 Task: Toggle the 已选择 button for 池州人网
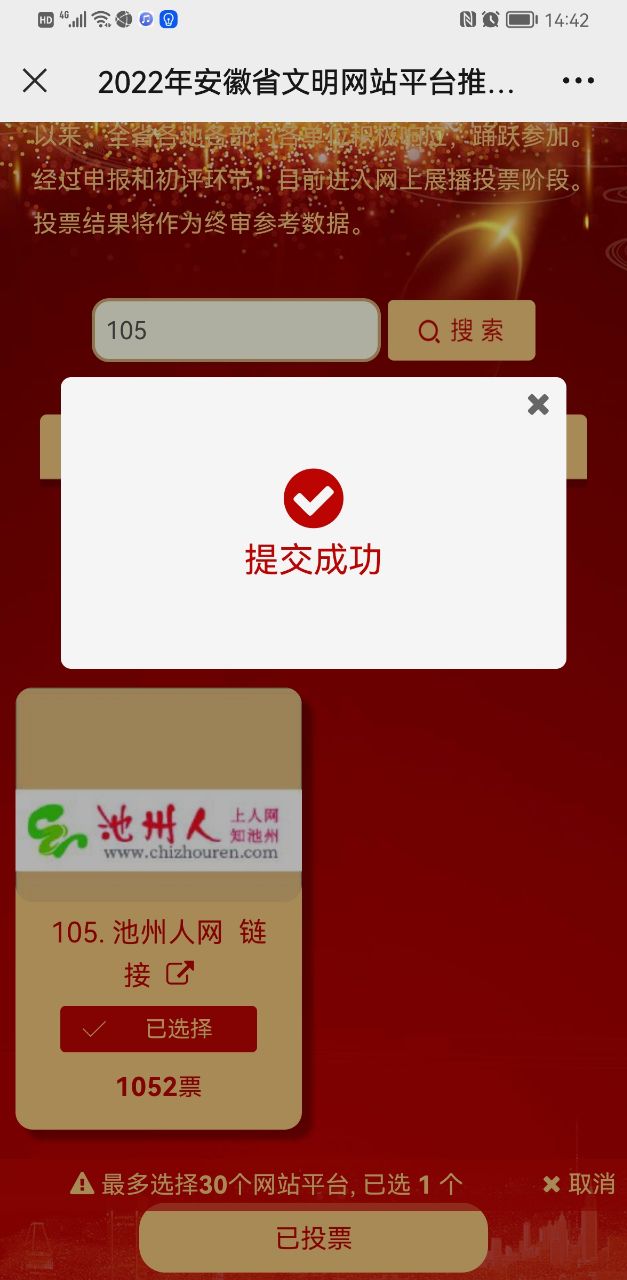click(158, 1029)
